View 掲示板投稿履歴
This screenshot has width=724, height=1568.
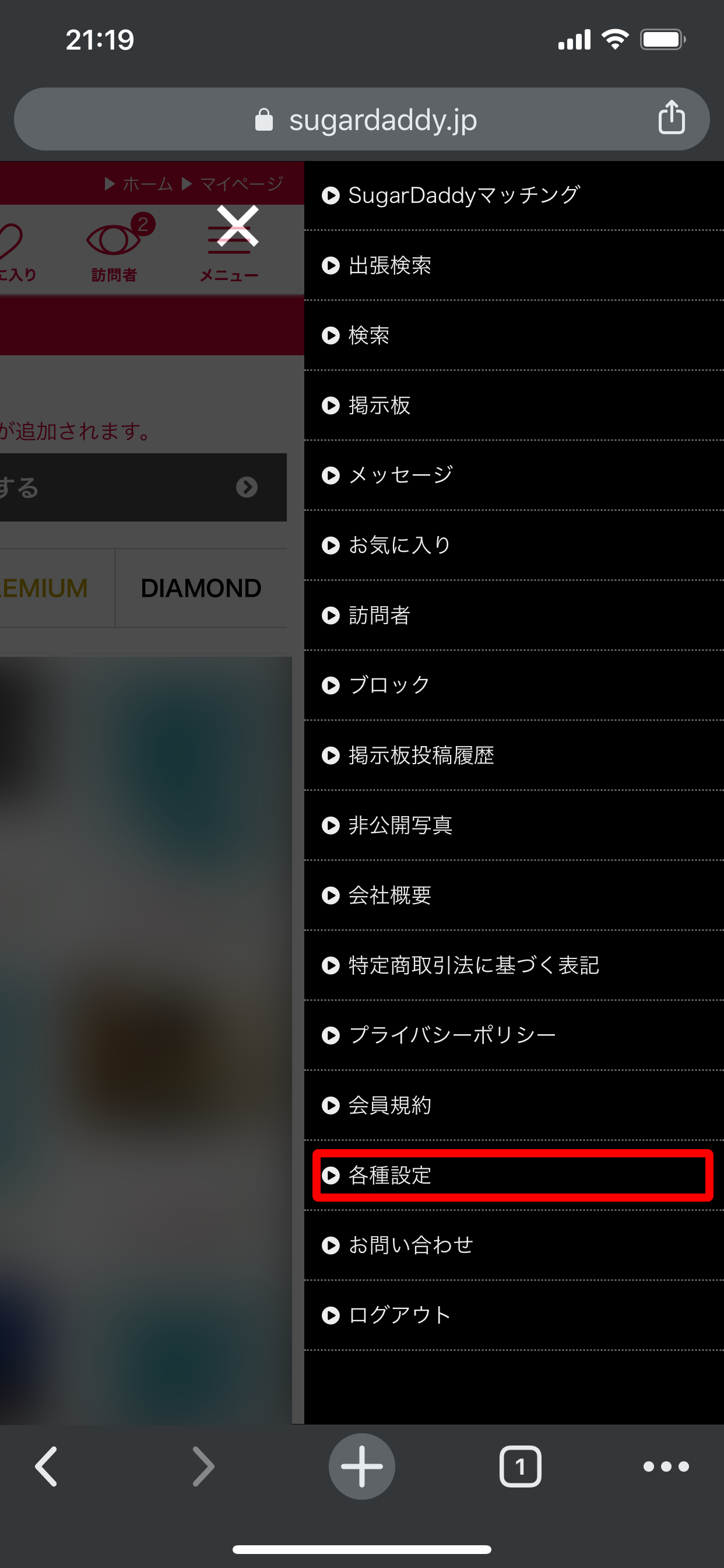pyautogui.click(x=421, y=755)
